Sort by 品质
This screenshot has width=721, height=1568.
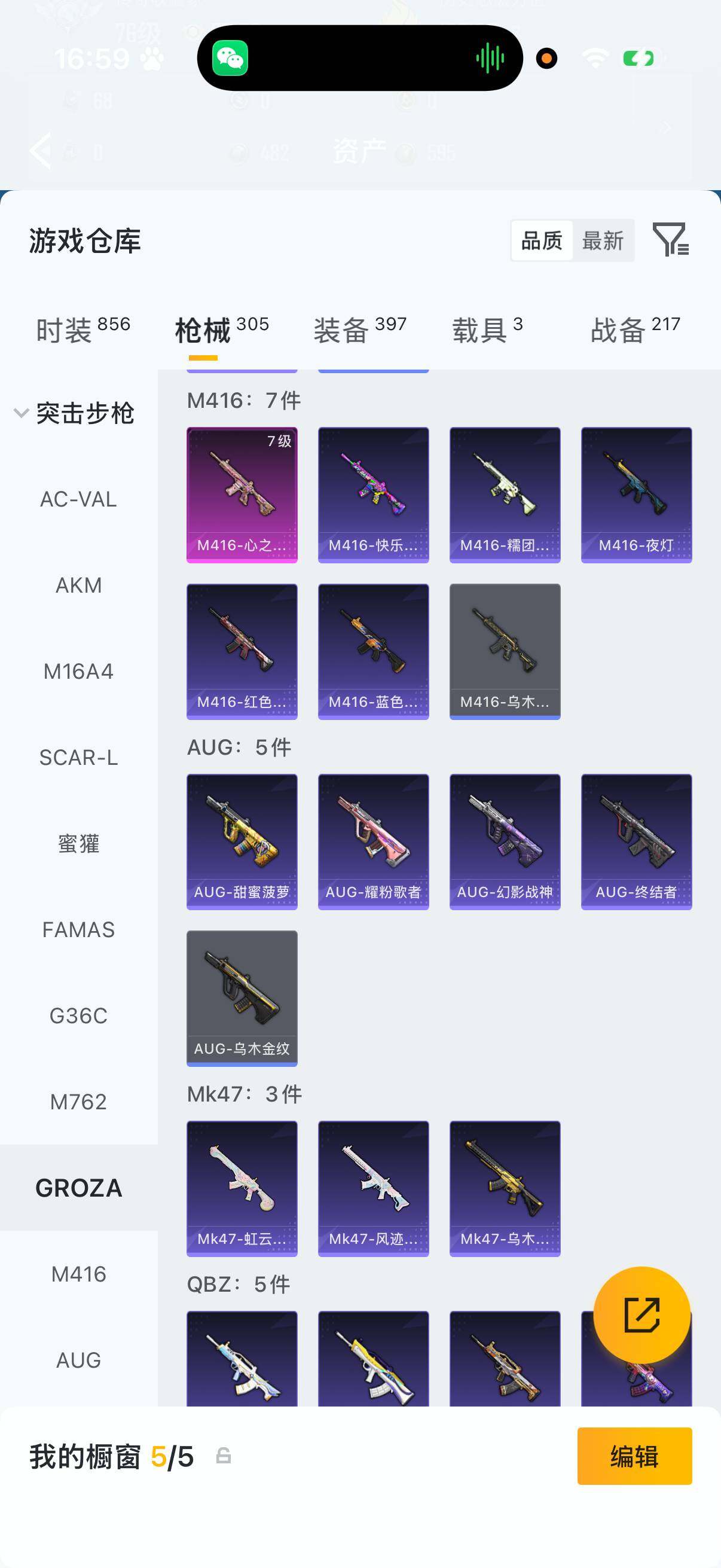tap(542, 240)
